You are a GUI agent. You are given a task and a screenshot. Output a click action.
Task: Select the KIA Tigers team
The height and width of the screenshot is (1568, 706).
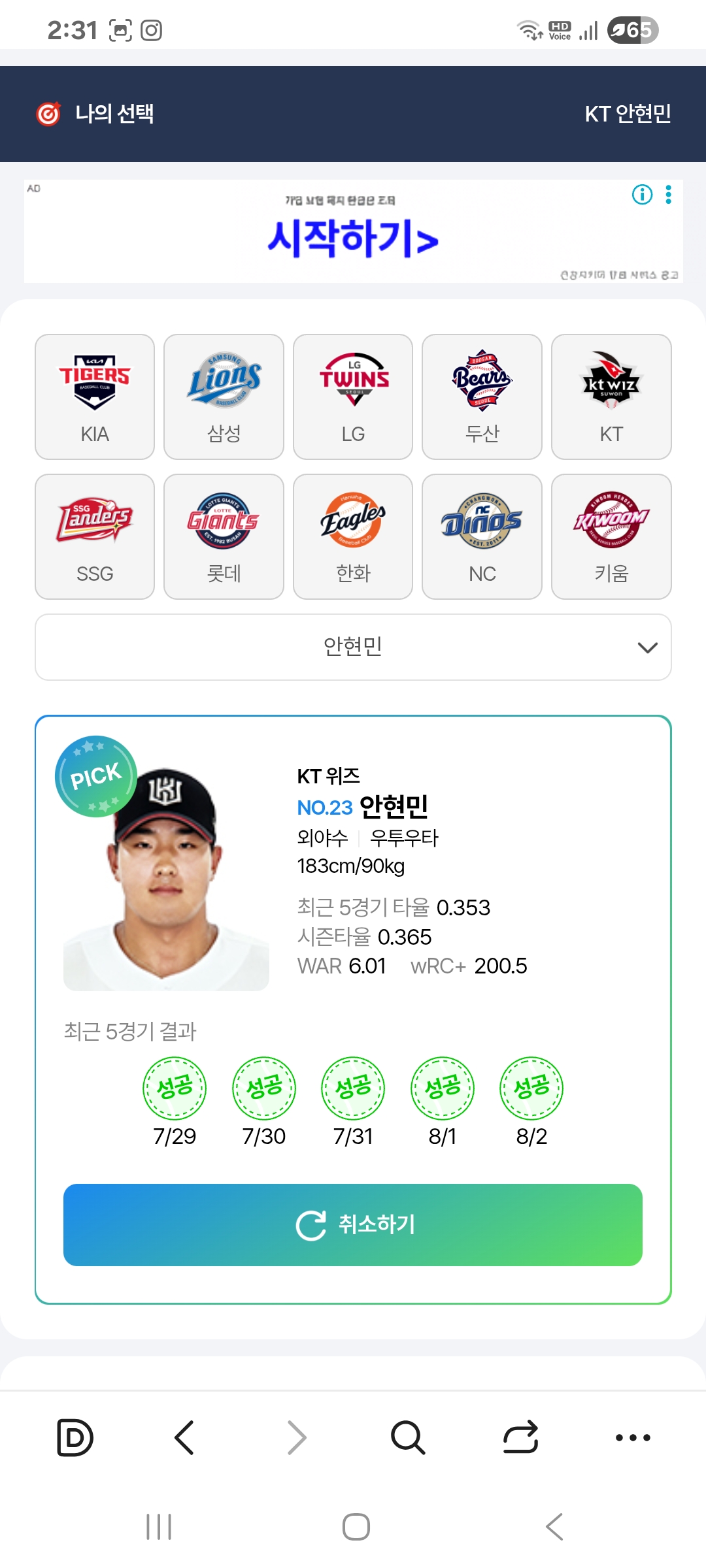click(x=95, y=397)
